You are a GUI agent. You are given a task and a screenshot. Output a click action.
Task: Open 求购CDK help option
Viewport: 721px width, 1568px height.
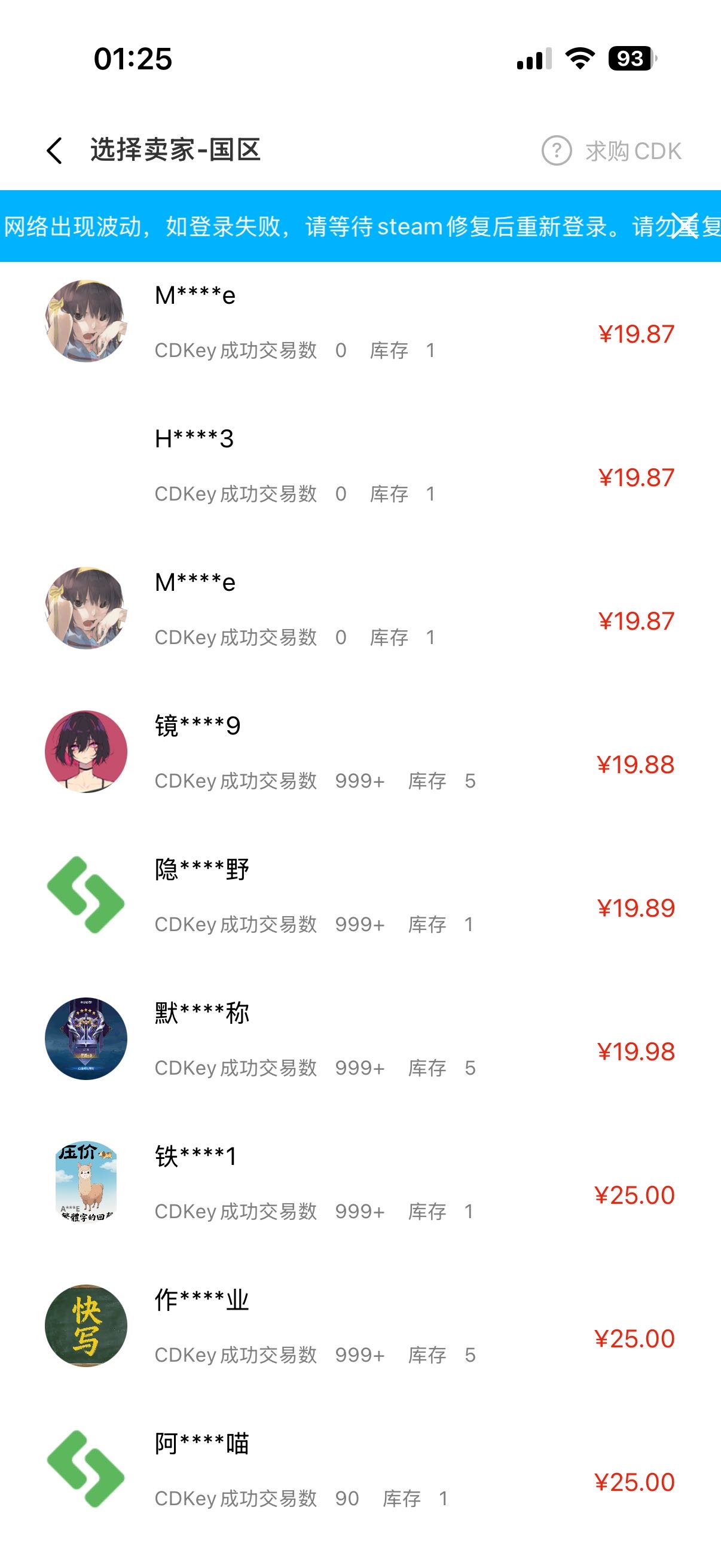point(612,151)
